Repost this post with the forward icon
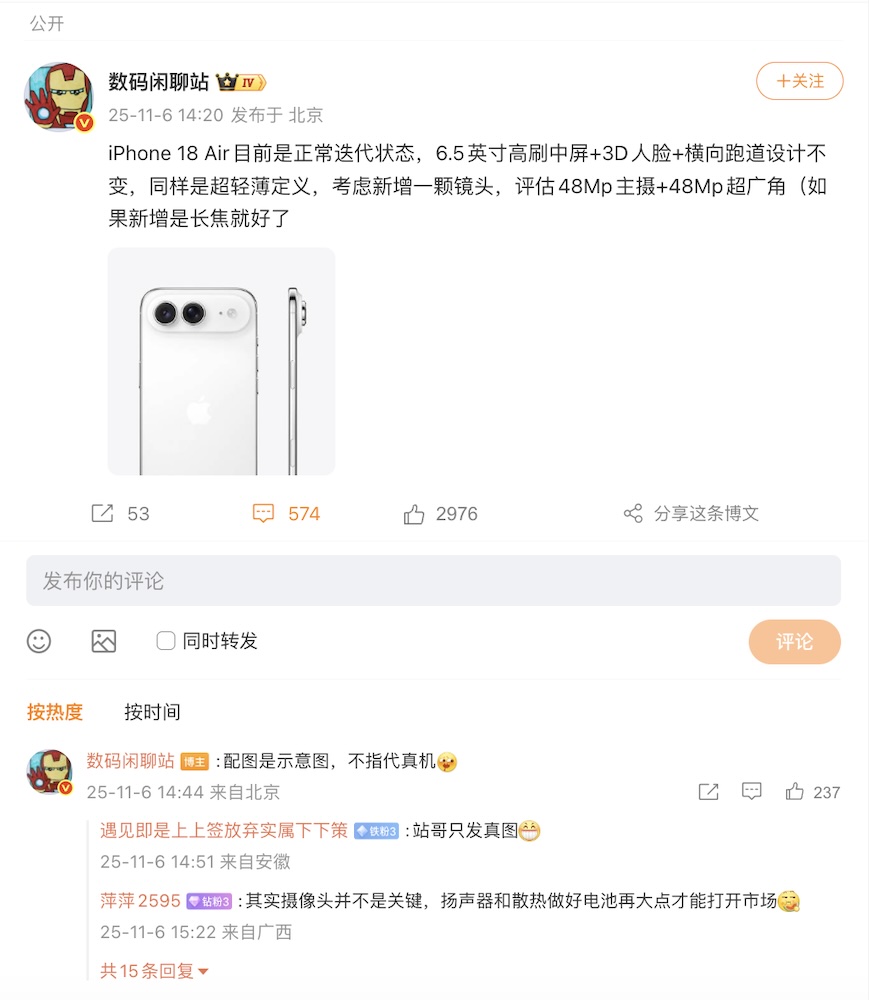The height and width of the screenshot is (1000, 869). [x=102, y=513]
